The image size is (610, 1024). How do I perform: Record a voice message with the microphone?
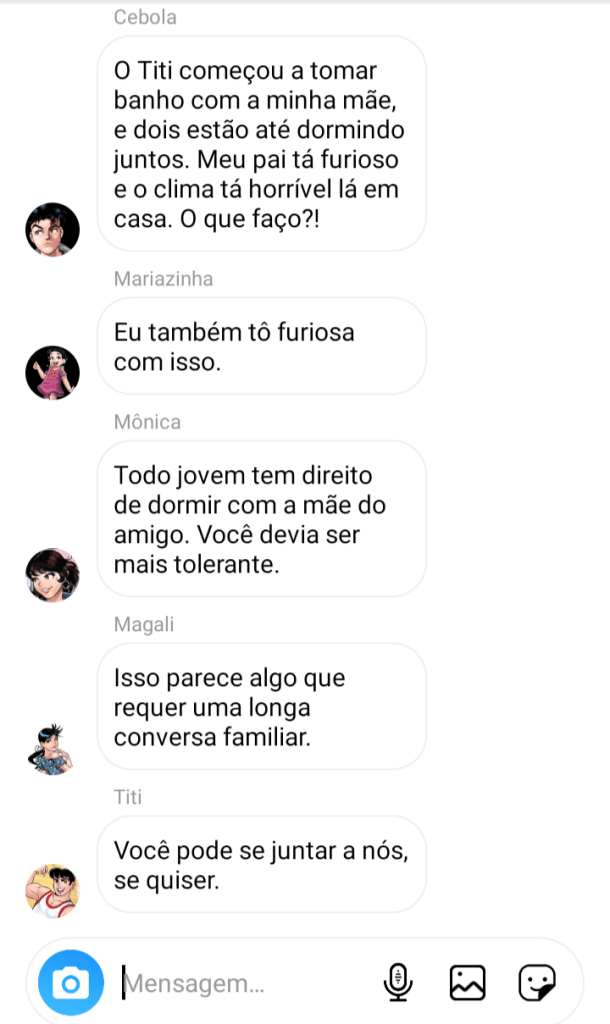(398, 983)
